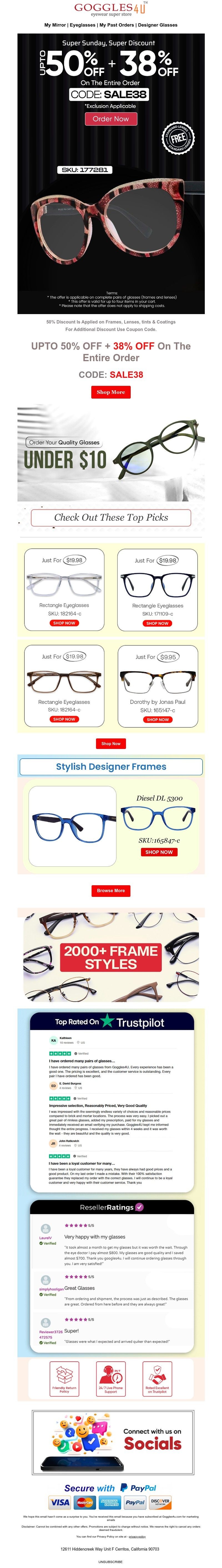Tap the Browse More button
This screenshot has height=1568, width=222.
coord(110,890)
